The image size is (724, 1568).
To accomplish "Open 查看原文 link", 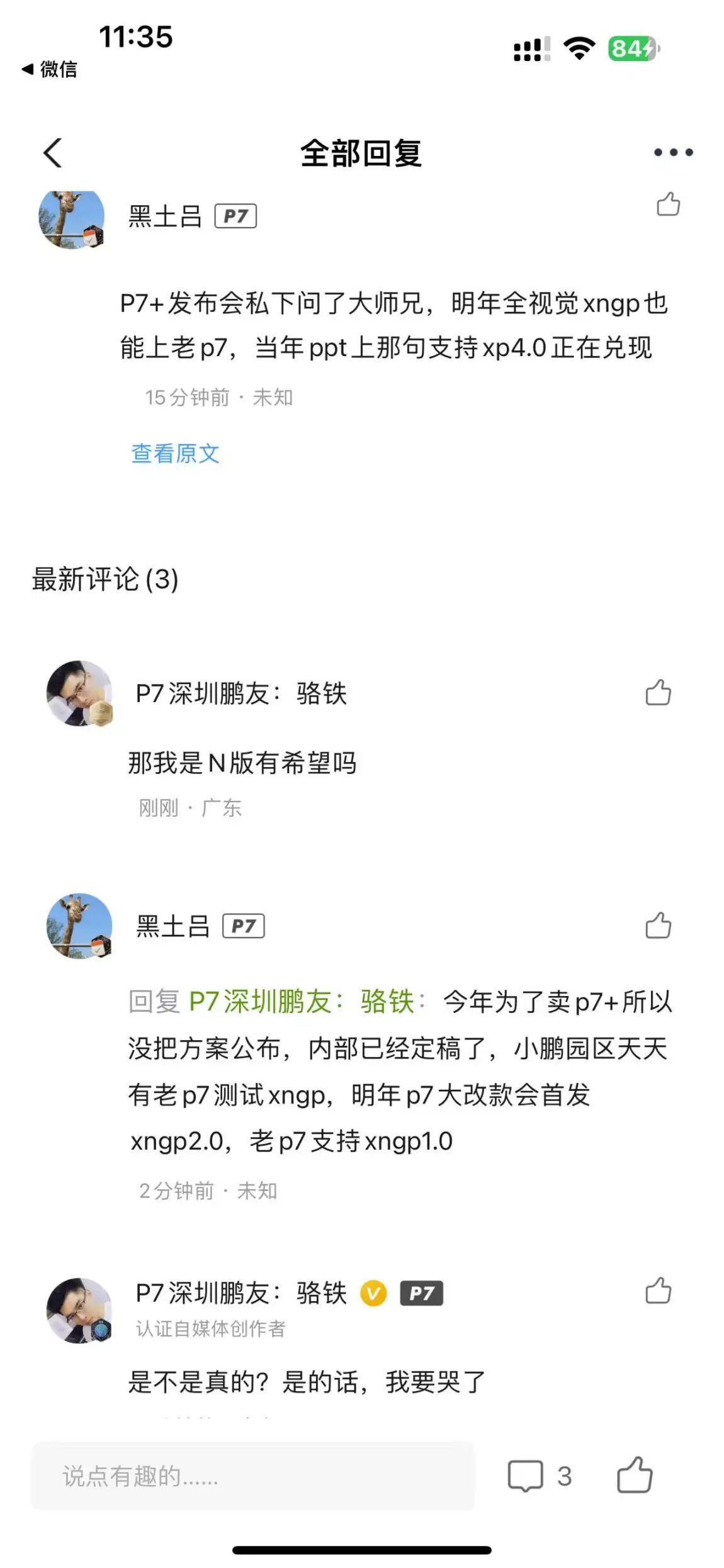I will (175, 453).
